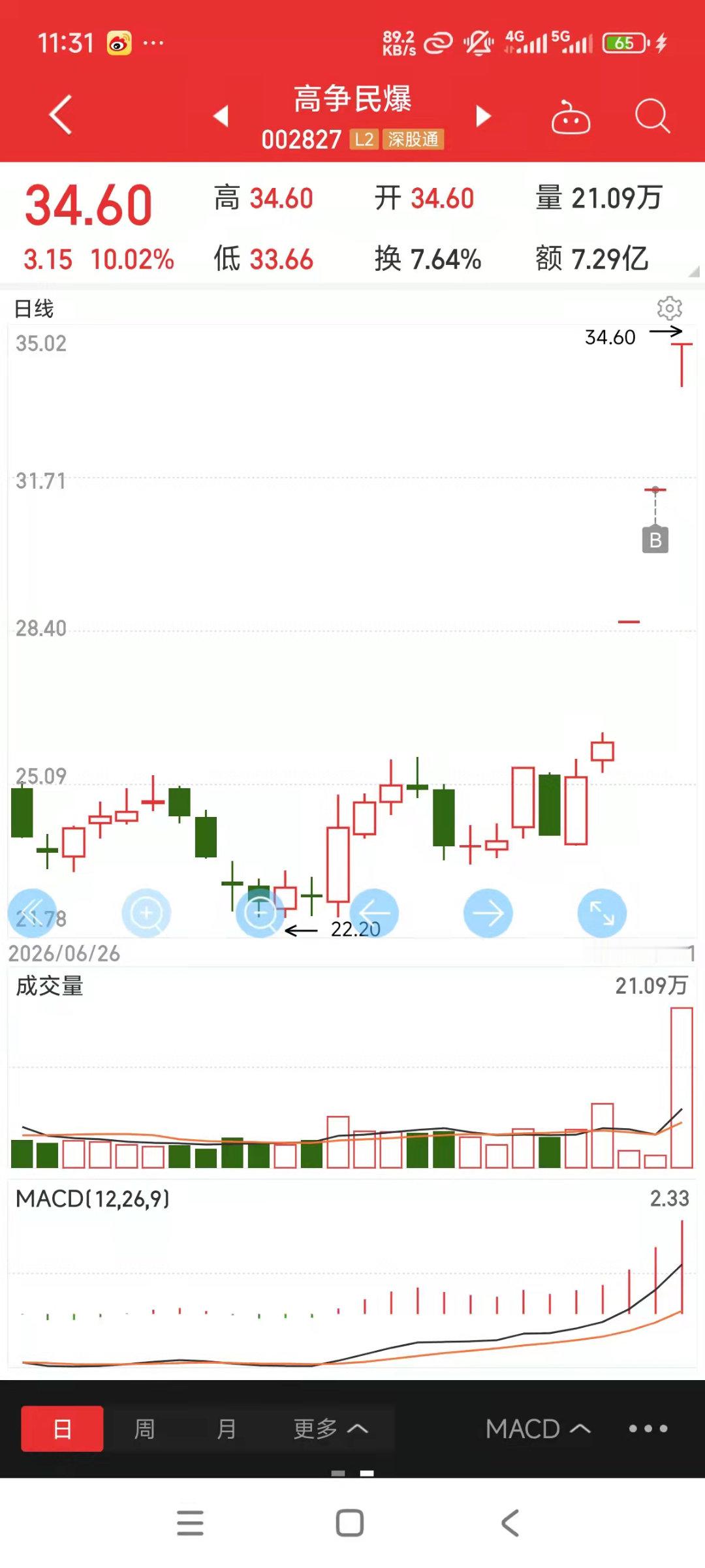Select the daily 日 chart tab
The width and height of the screenshot is (705, 1568).
pyautogui.click(x=62, y=1428)
